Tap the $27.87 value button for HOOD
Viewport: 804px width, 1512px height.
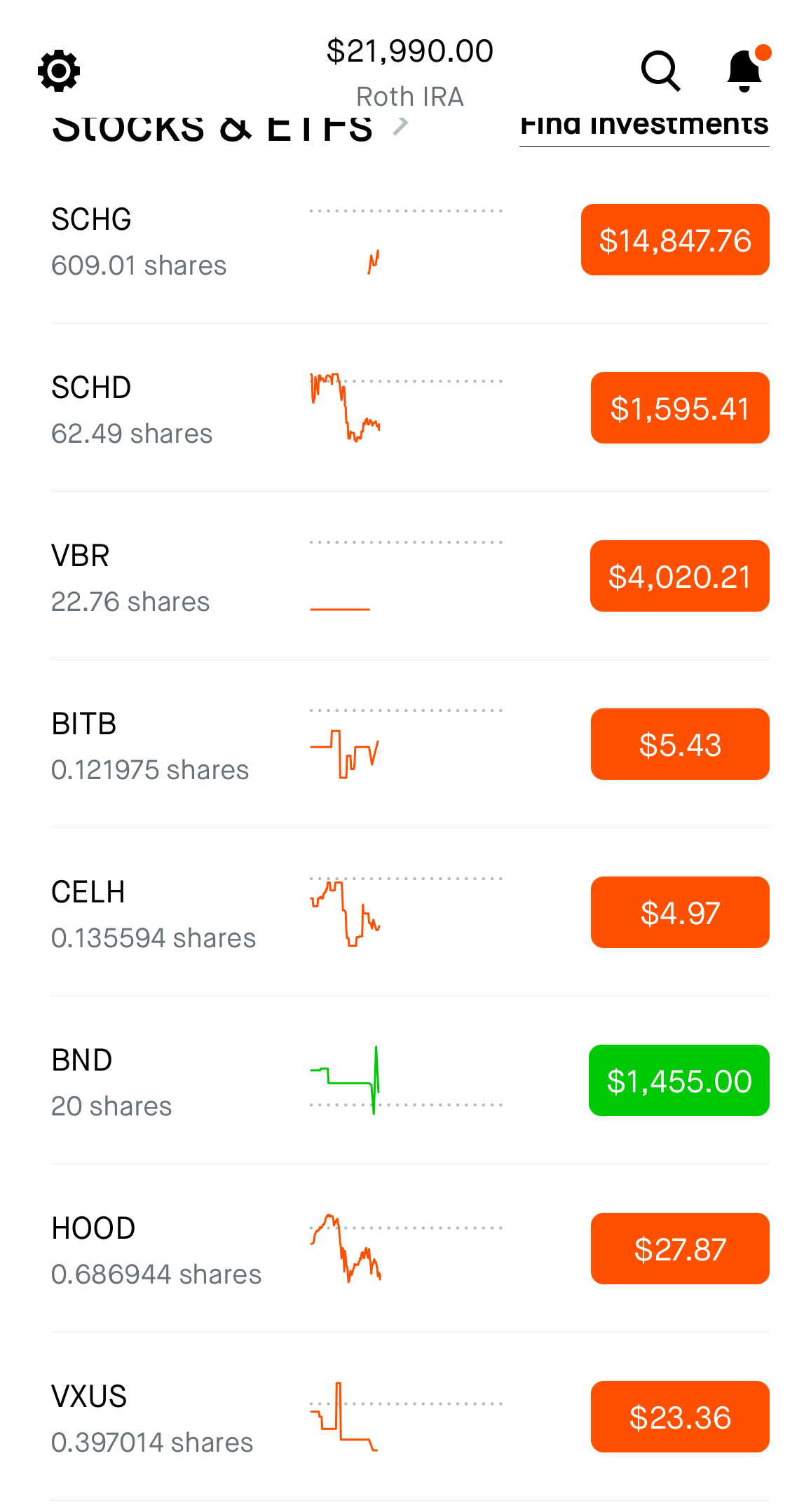(x=680, y=1249)
